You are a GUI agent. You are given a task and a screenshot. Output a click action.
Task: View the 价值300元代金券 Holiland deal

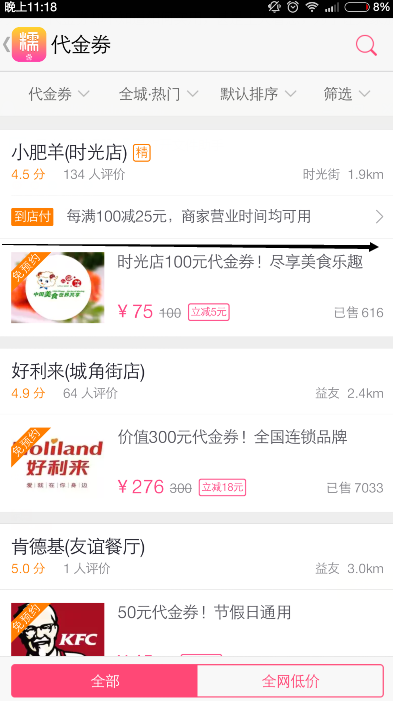(x=196, y=463)
